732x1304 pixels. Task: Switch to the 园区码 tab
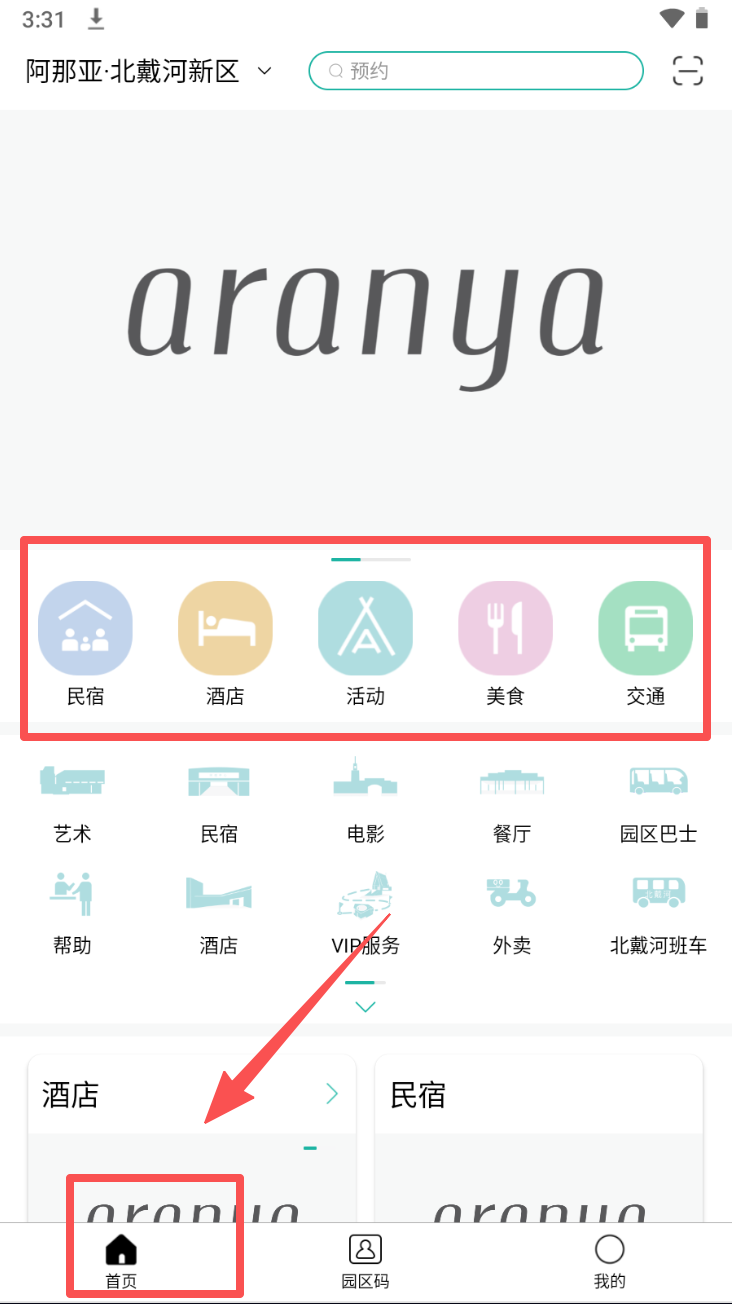[365, 1260]
